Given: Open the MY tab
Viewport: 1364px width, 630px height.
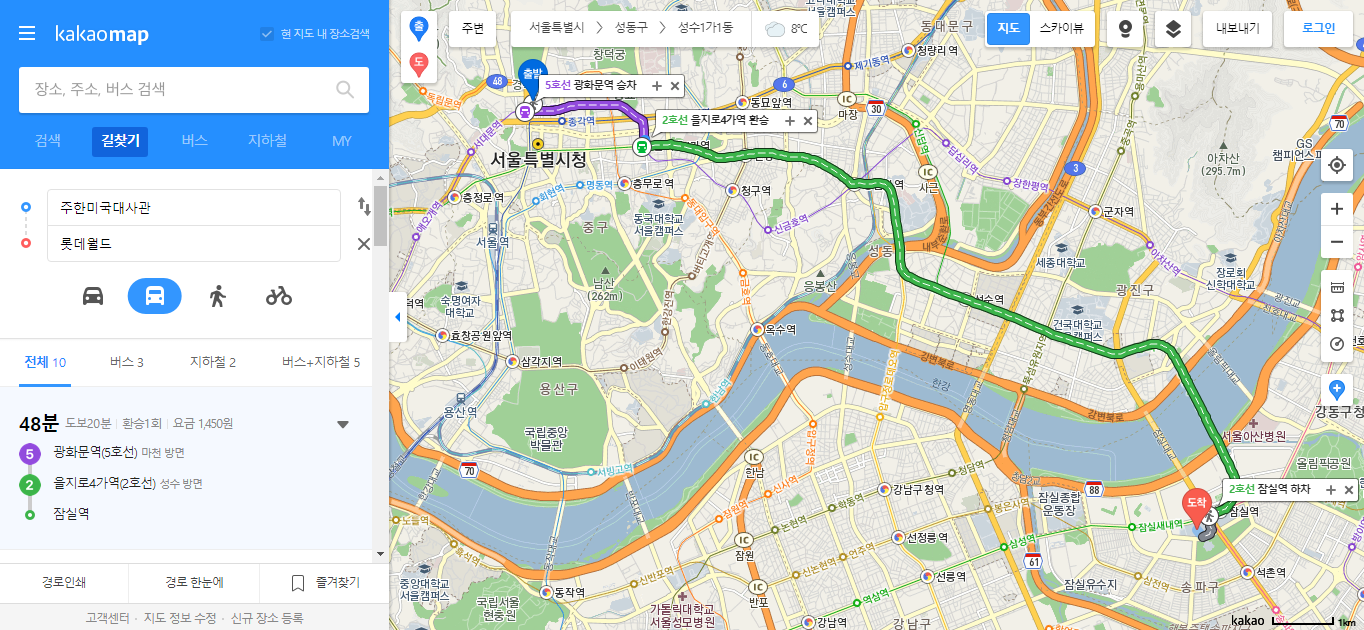Looking at the screenshot, I should click(x=342, y=141).
